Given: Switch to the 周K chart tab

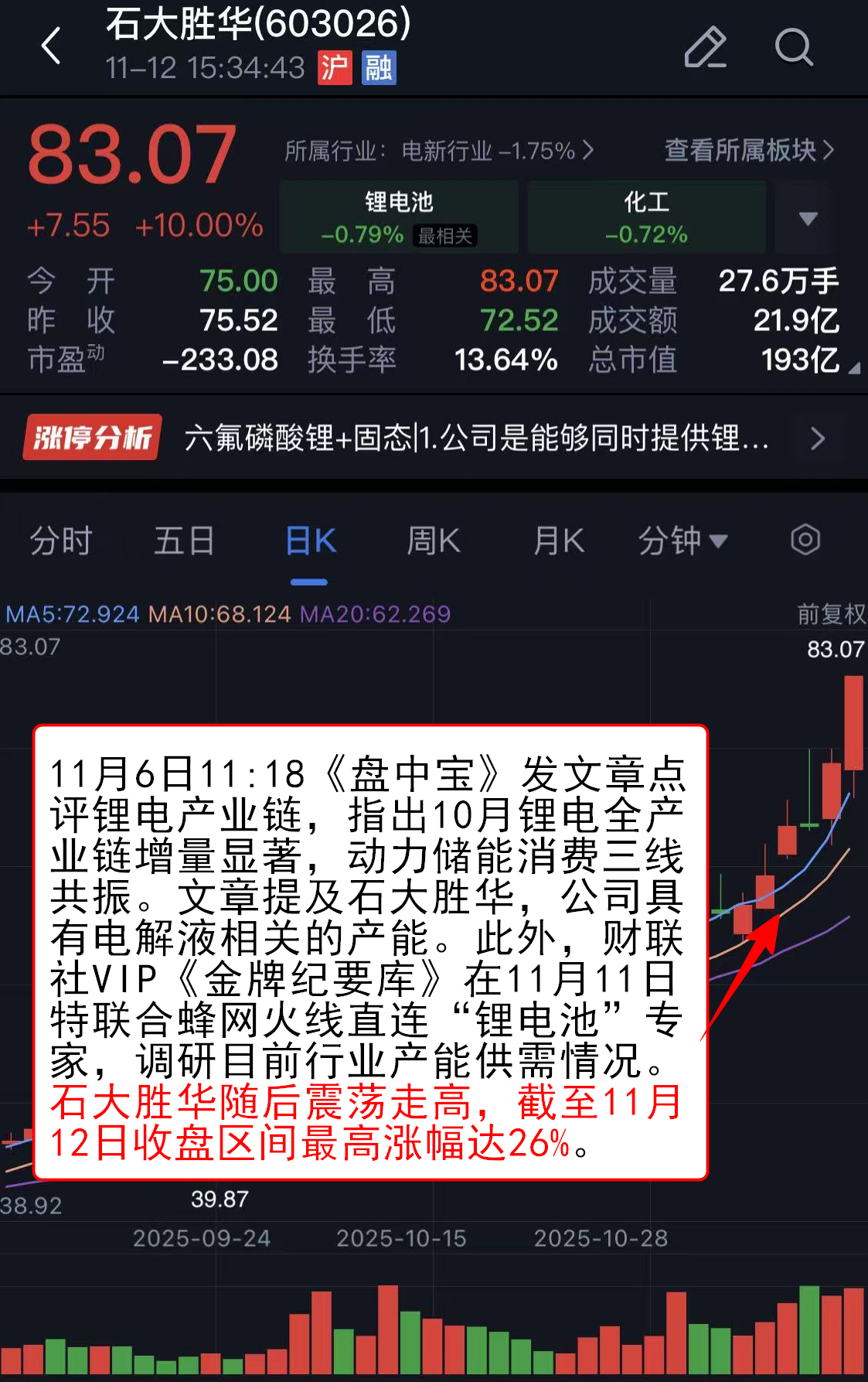Looking at the screenshot, I should pos(433,541).
